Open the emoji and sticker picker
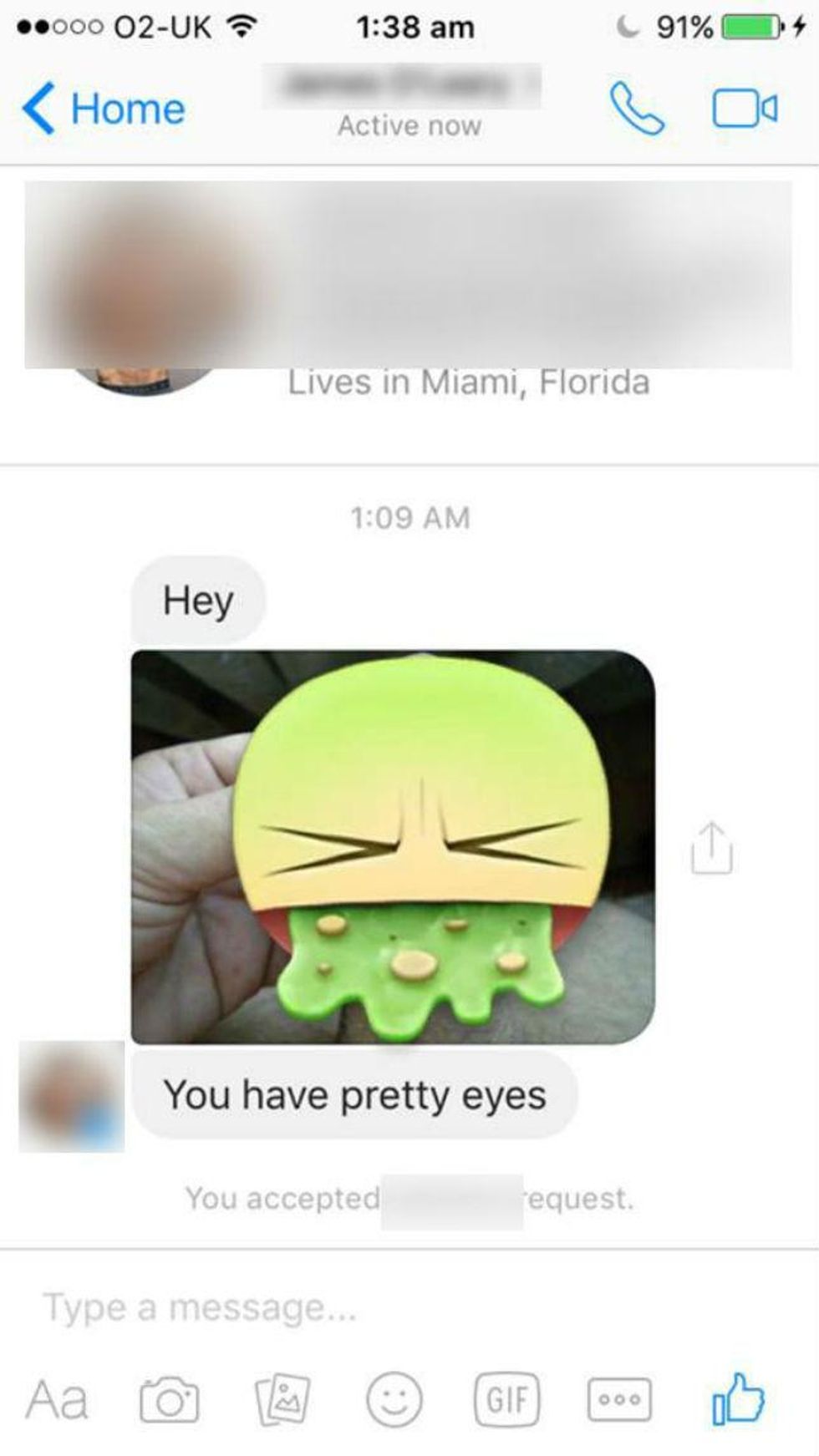This screenshot has width=819, height=1456. pos(394,1400)
